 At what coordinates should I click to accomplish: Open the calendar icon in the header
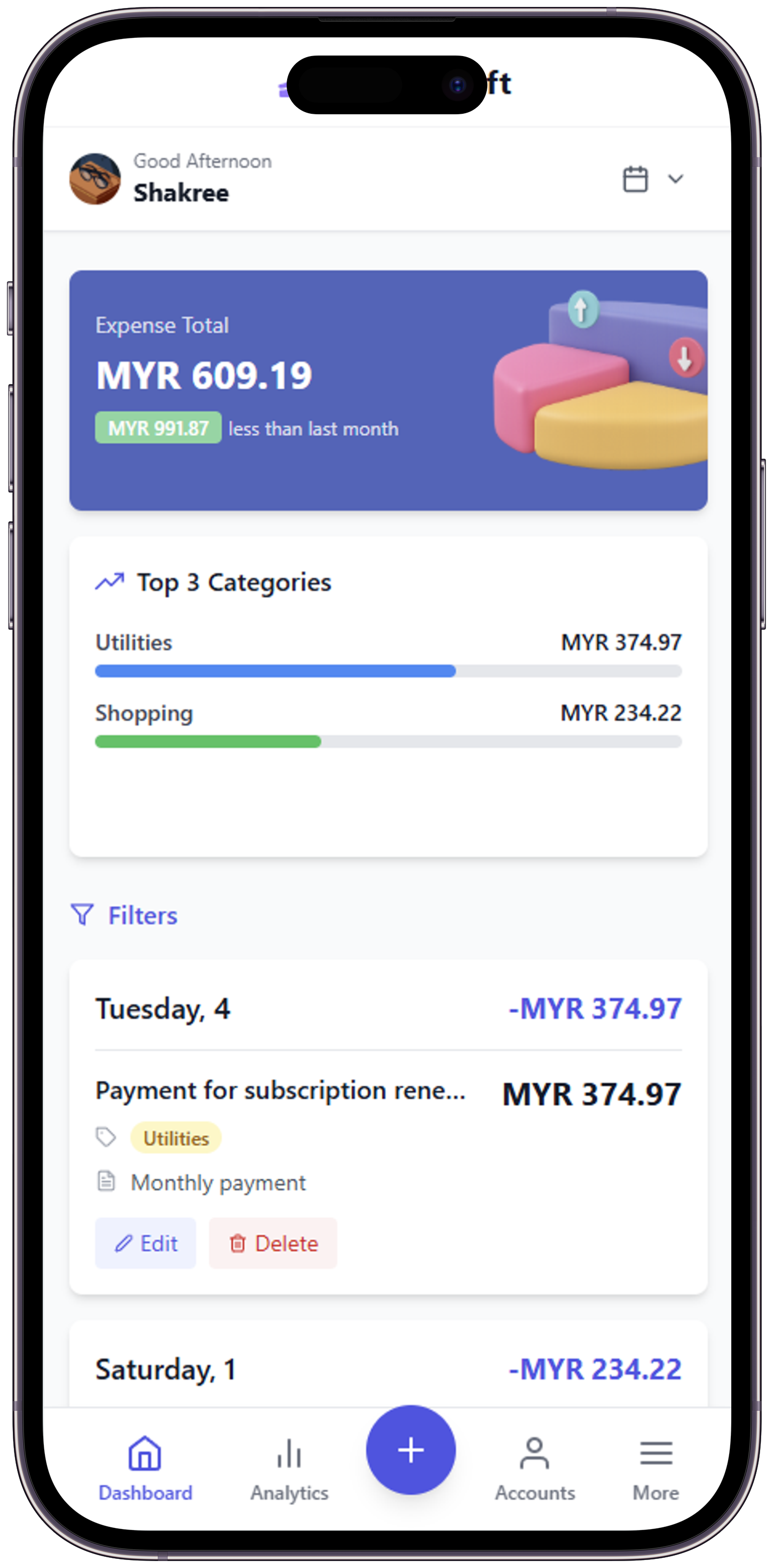[x=635, y=178]
